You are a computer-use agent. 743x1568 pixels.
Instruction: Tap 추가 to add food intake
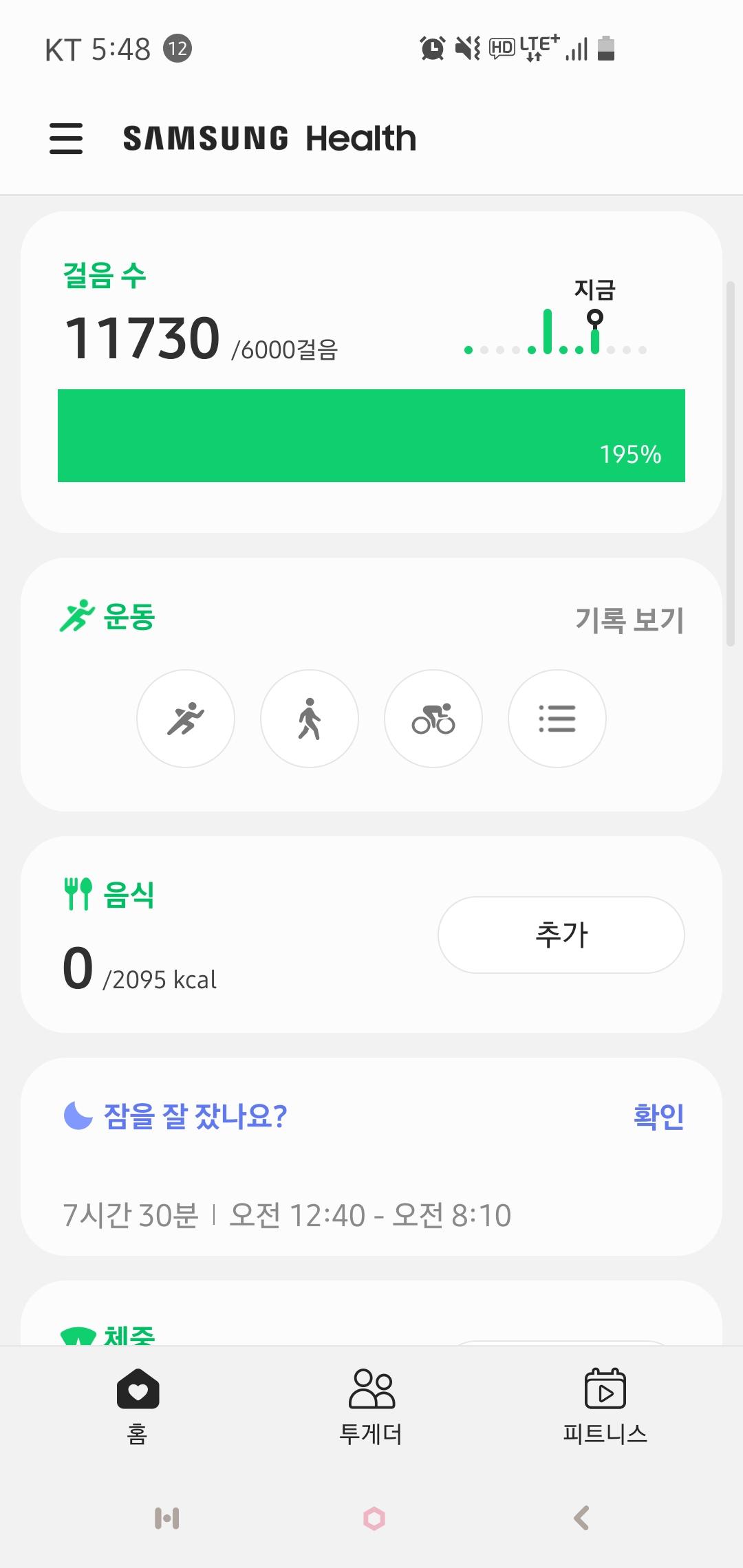[x=561, y=935]
